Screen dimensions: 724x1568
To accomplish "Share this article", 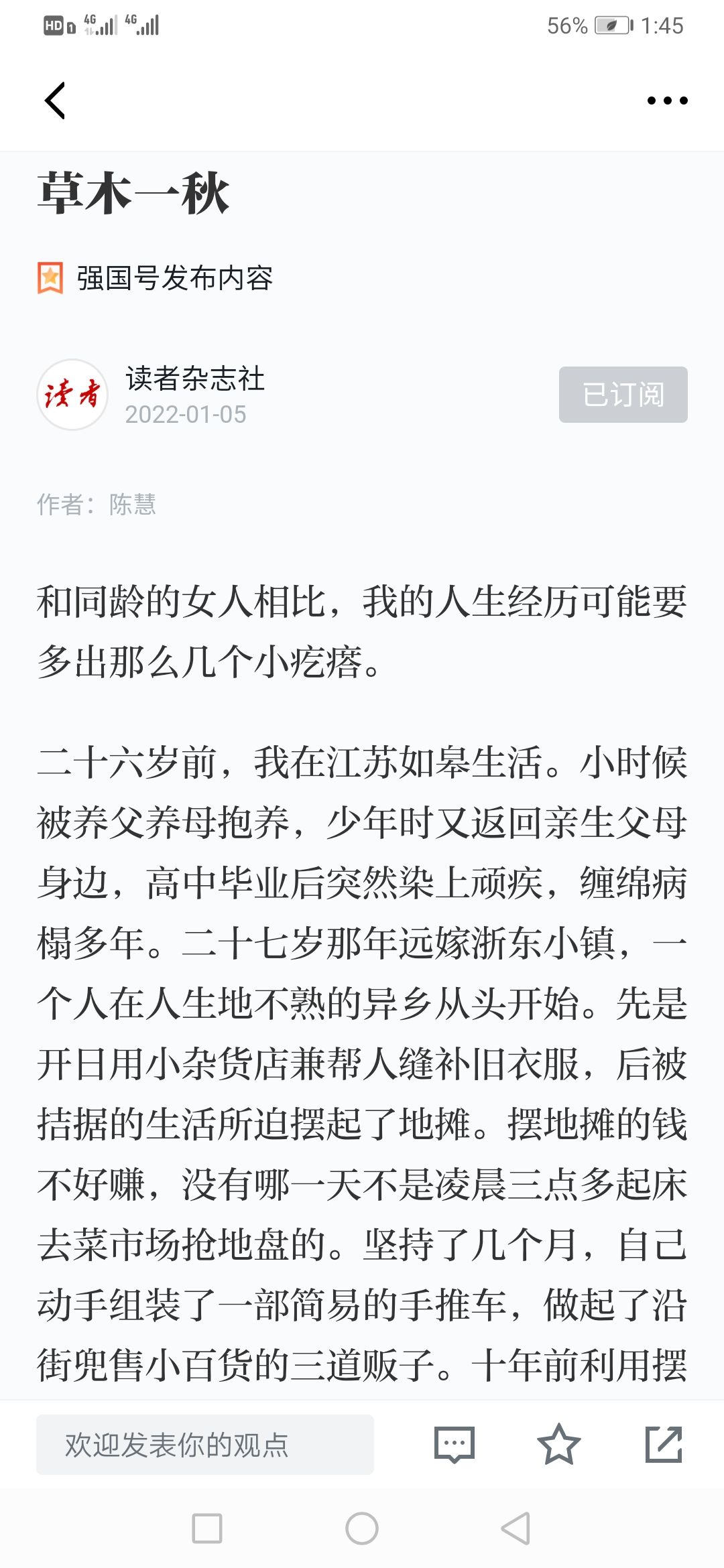I will point(663,1445).
